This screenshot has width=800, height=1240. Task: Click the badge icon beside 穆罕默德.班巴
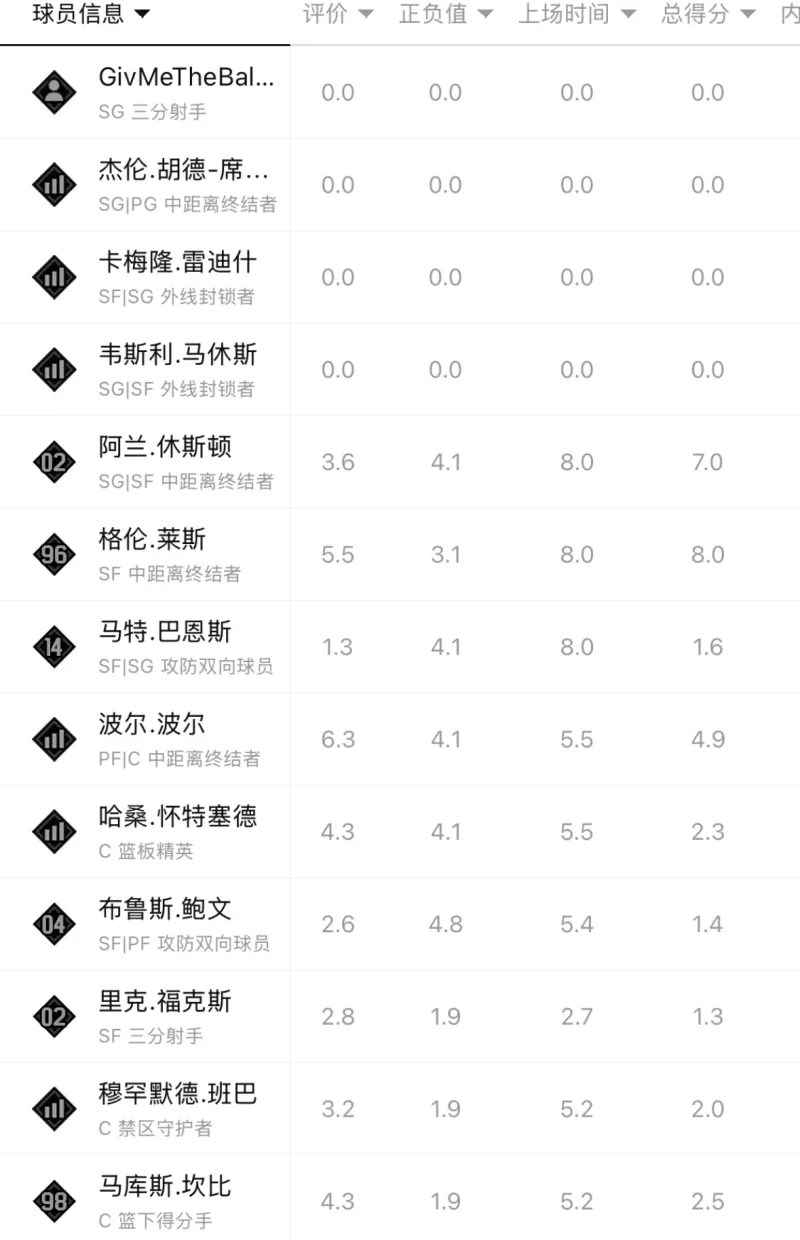(53, 1108)
